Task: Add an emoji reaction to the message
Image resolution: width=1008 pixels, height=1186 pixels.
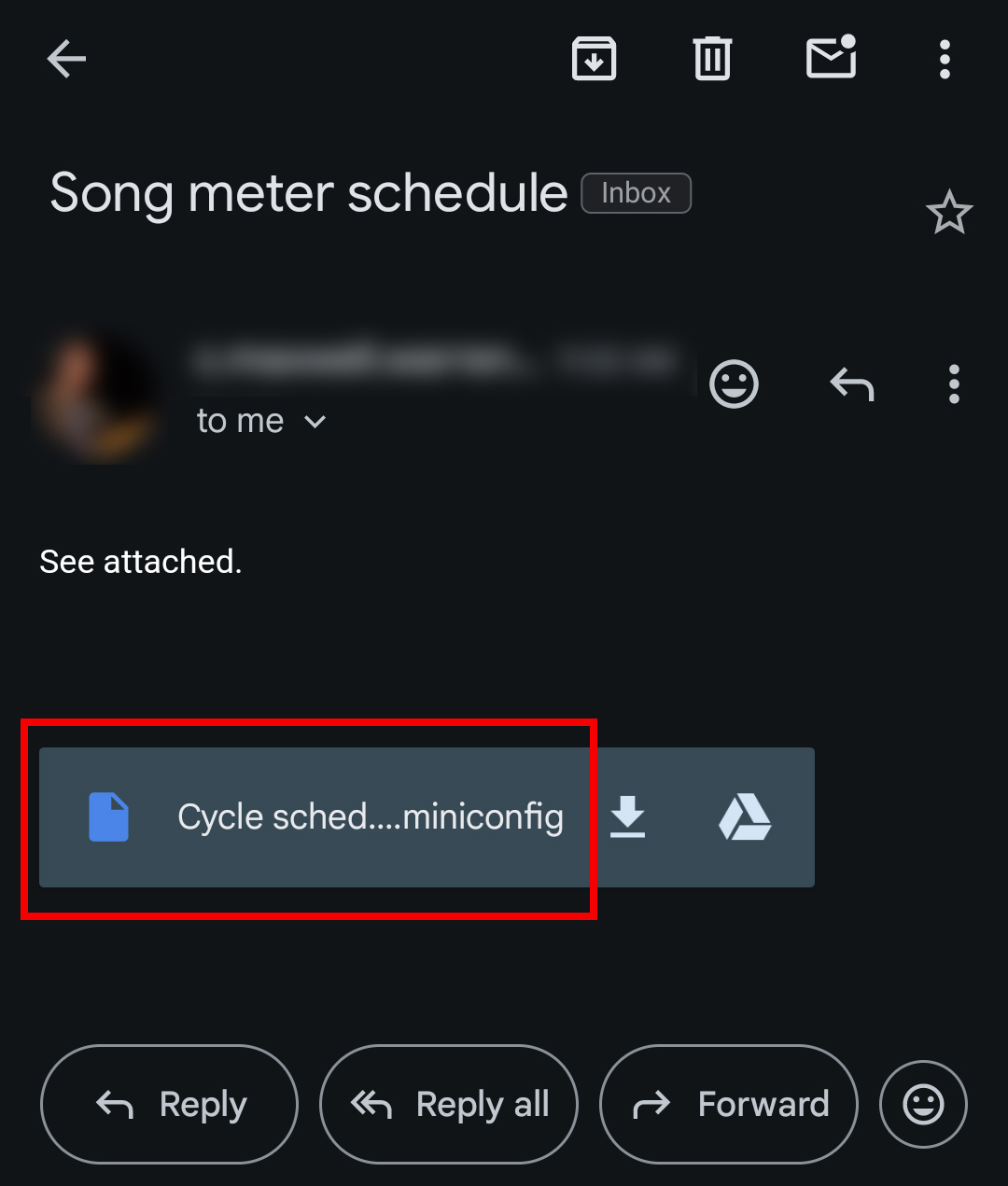Action: tap(733, 384)
